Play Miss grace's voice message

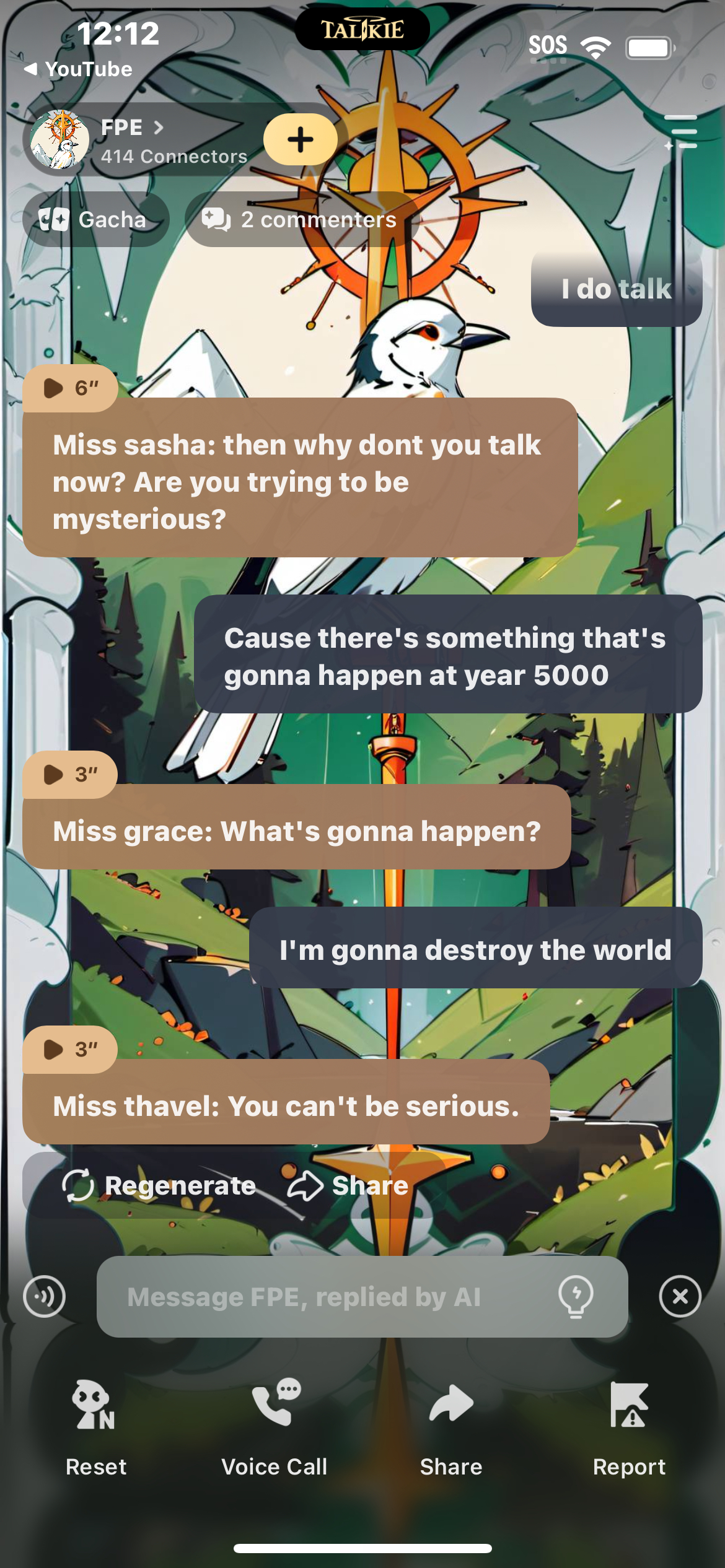(69, 774)
